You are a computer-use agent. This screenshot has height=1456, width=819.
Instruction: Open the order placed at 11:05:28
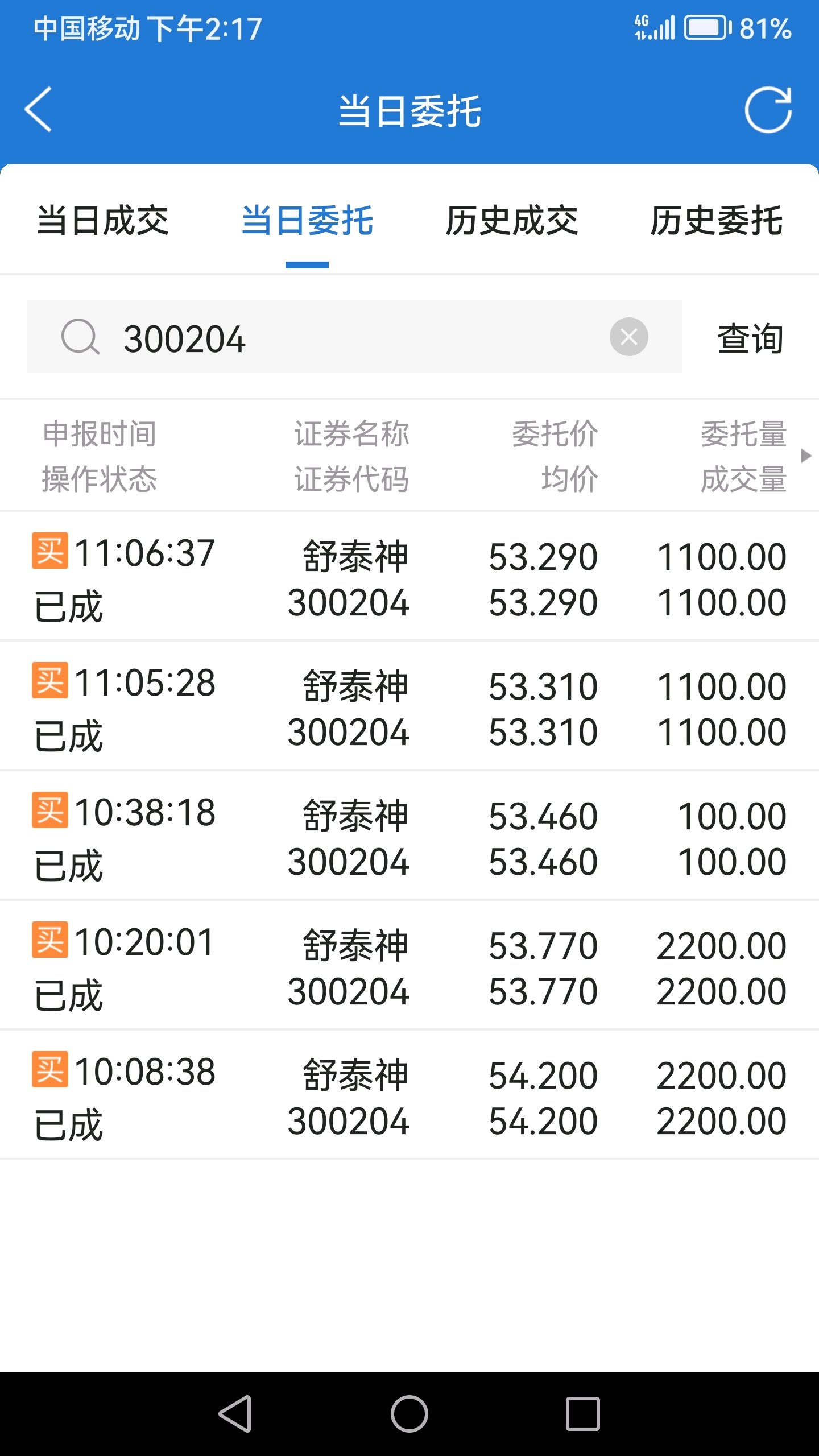409,706
